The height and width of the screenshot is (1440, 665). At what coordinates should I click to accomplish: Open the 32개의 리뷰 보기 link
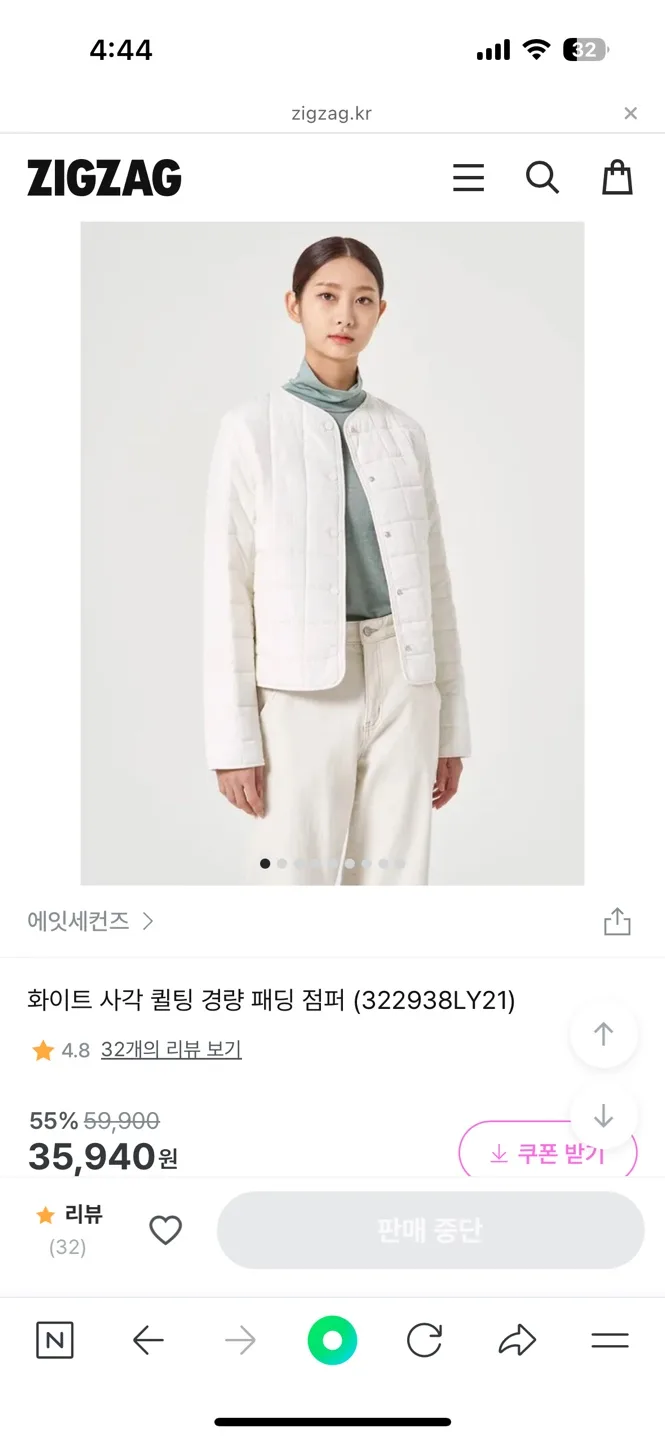171,1050
